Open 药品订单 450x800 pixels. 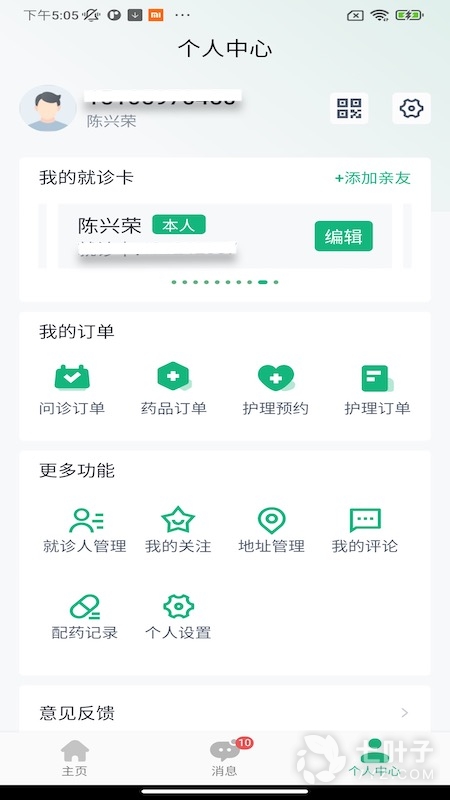click(173, 390)
